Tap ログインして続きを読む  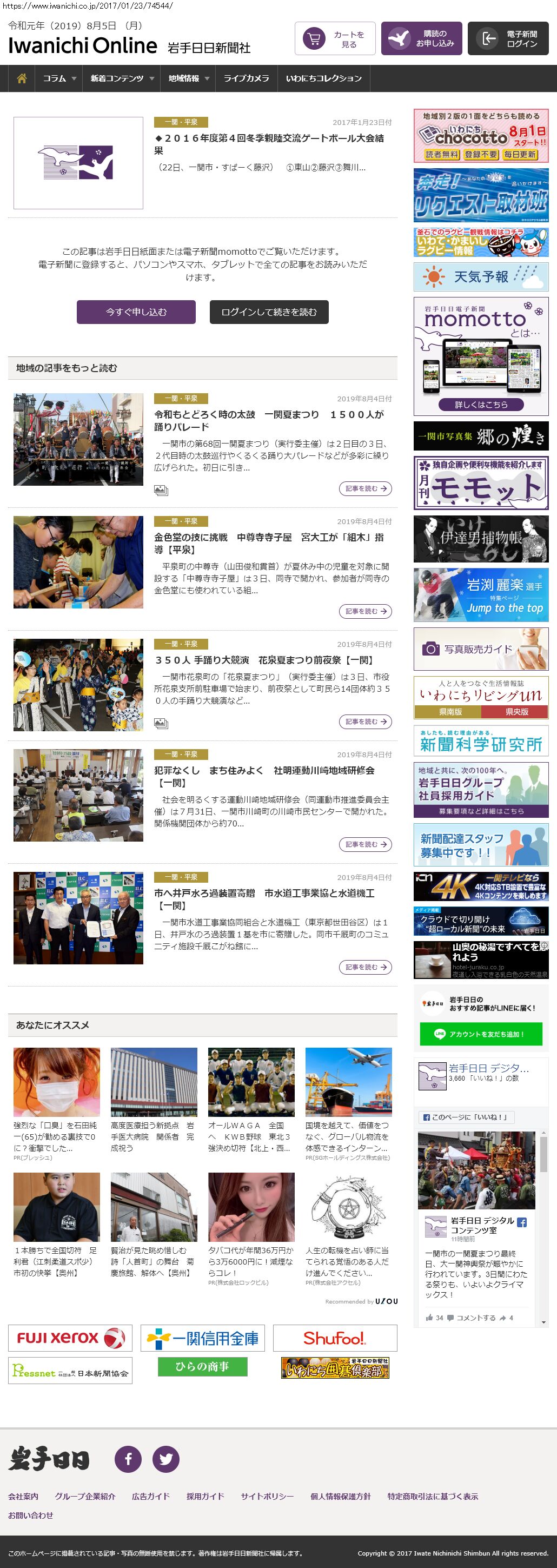point(269,312)
